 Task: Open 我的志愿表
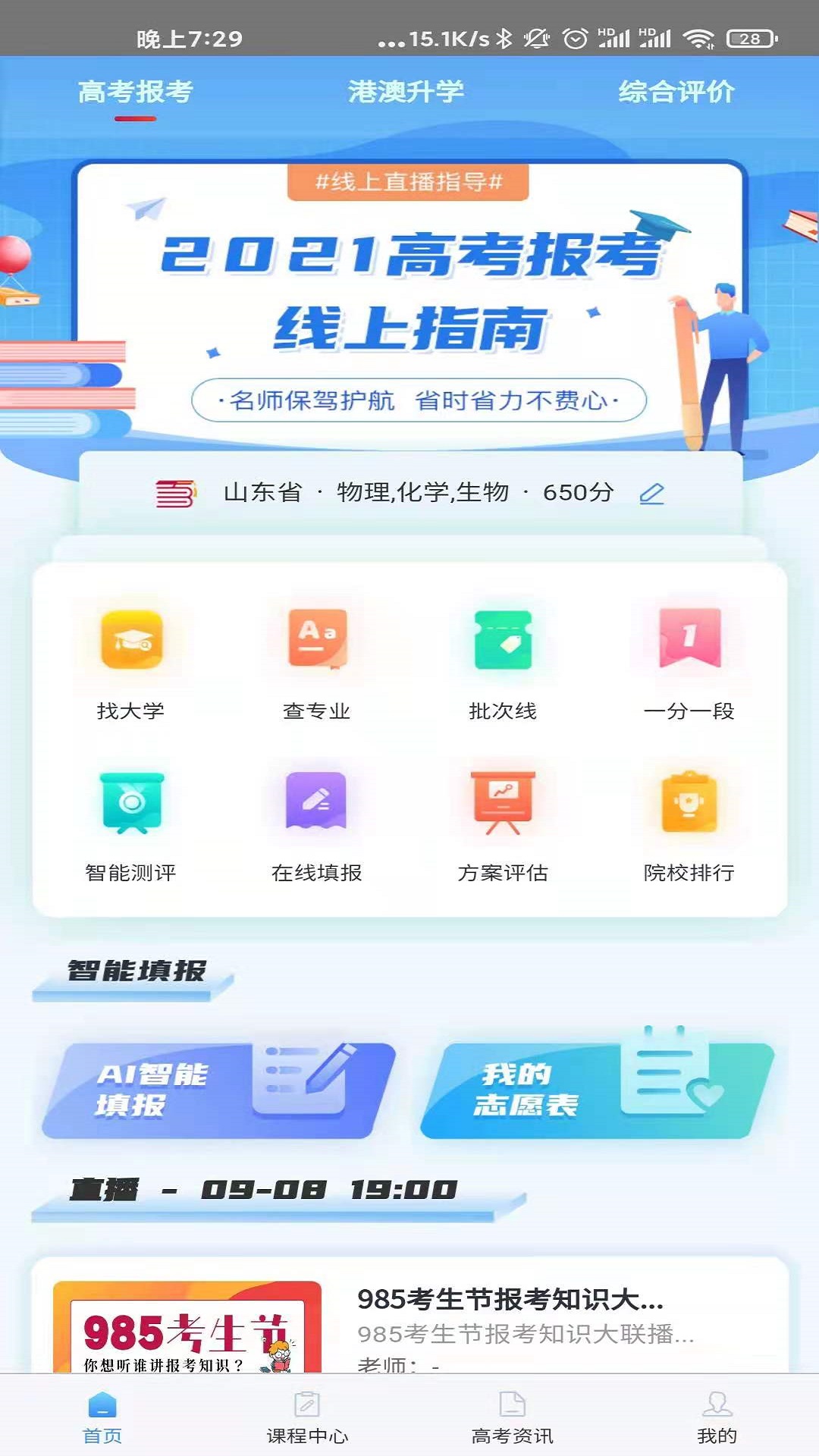598,1090
